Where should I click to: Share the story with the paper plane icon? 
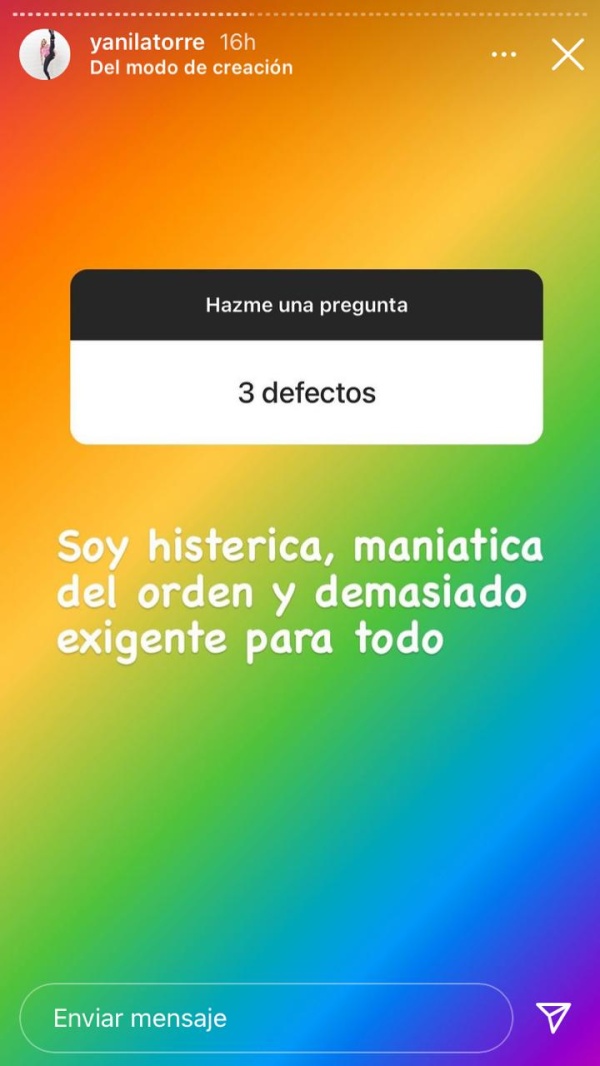pos(553,1018)
